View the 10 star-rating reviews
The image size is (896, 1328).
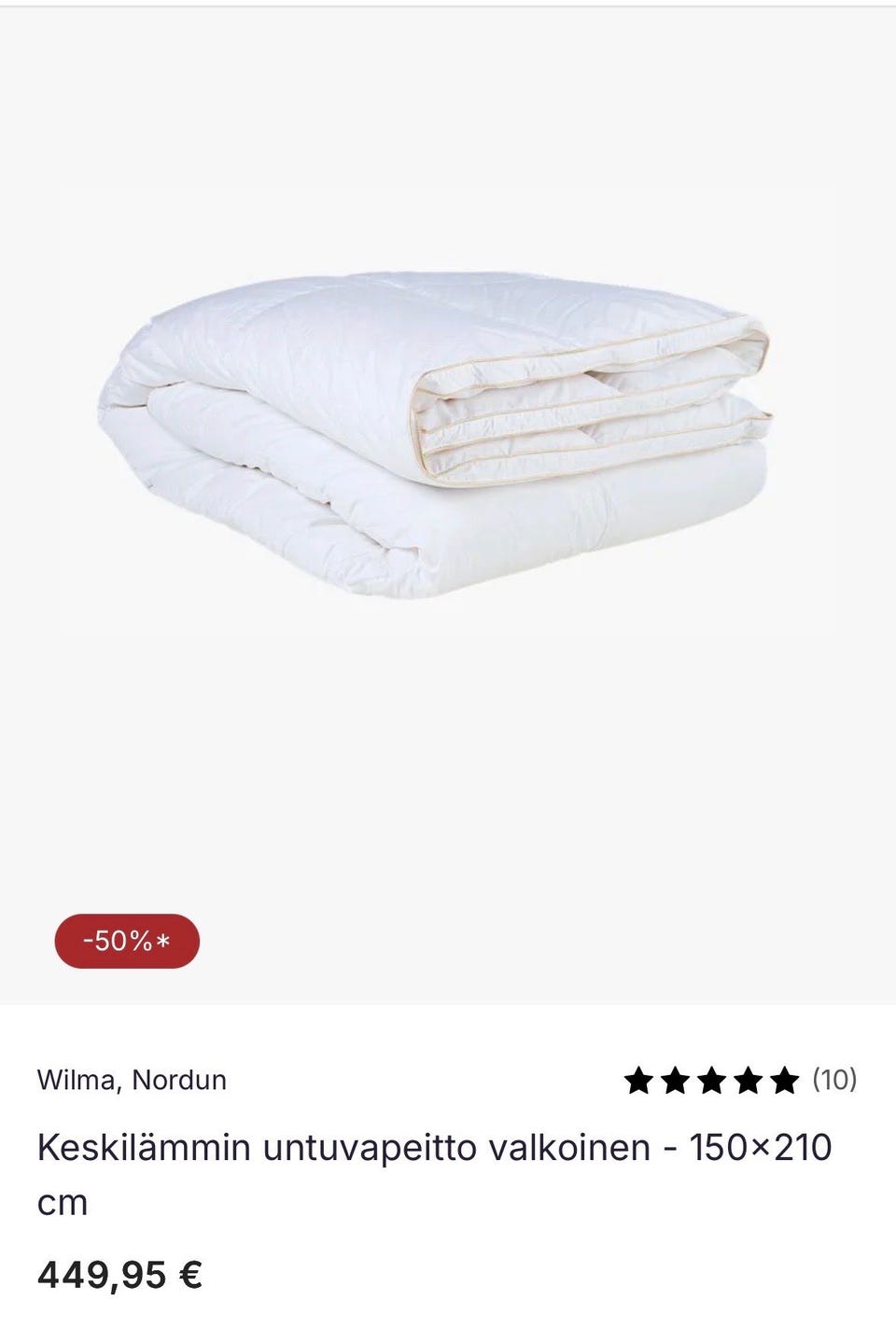click(x=739, y=1080)
